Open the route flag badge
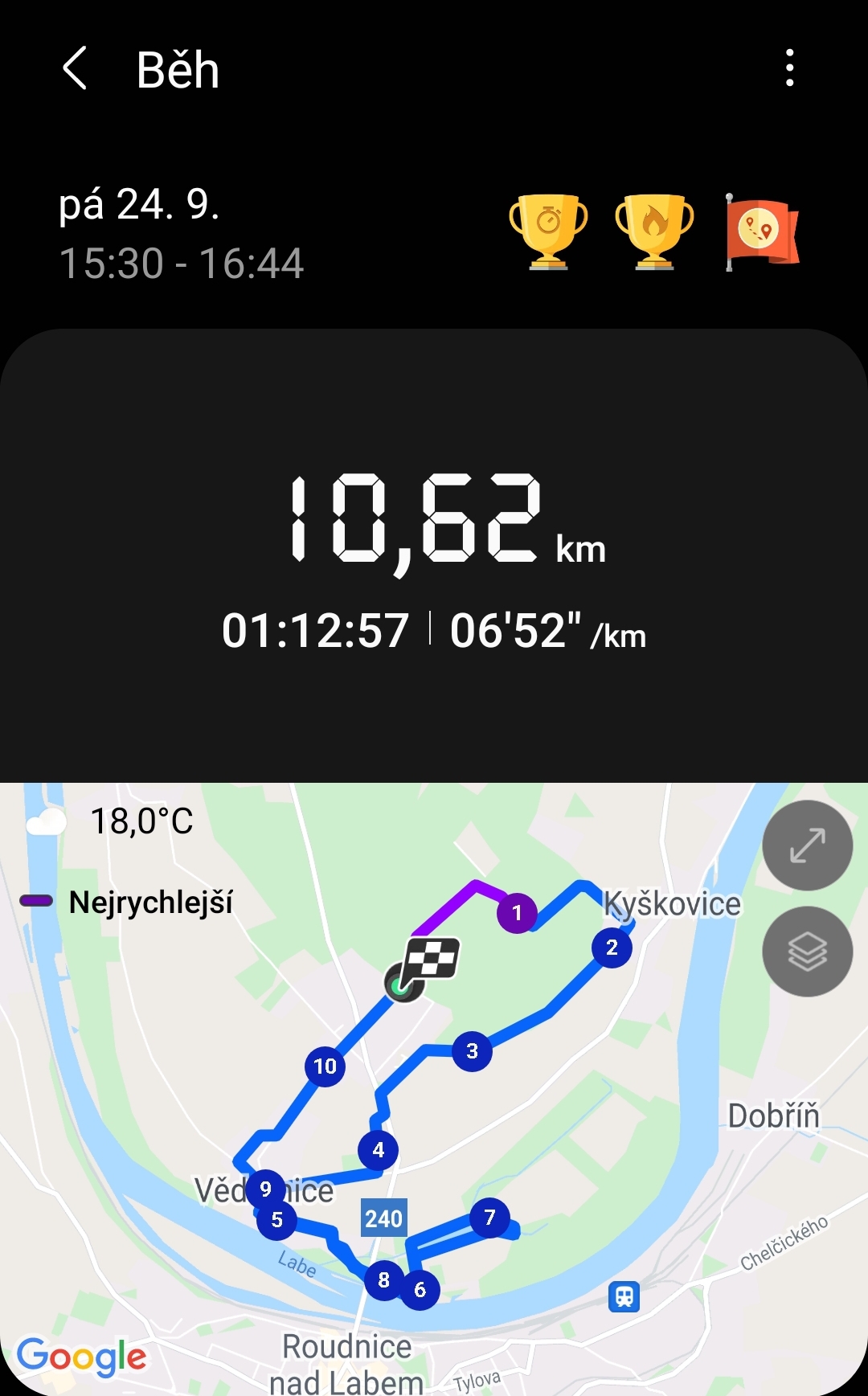This screenshot has width=868, height=1396. coord(761,232)
